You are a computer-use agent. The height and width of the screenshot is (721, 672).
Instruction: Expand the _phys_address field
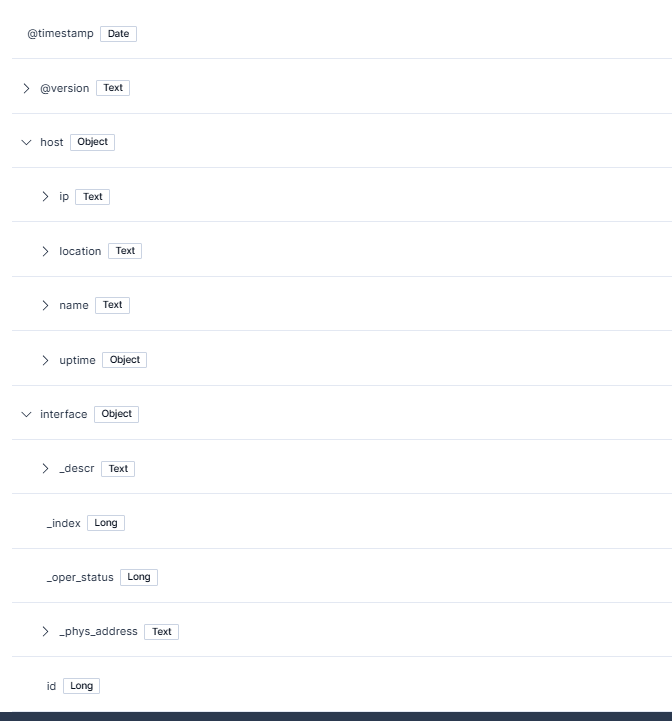coord(45,631)
